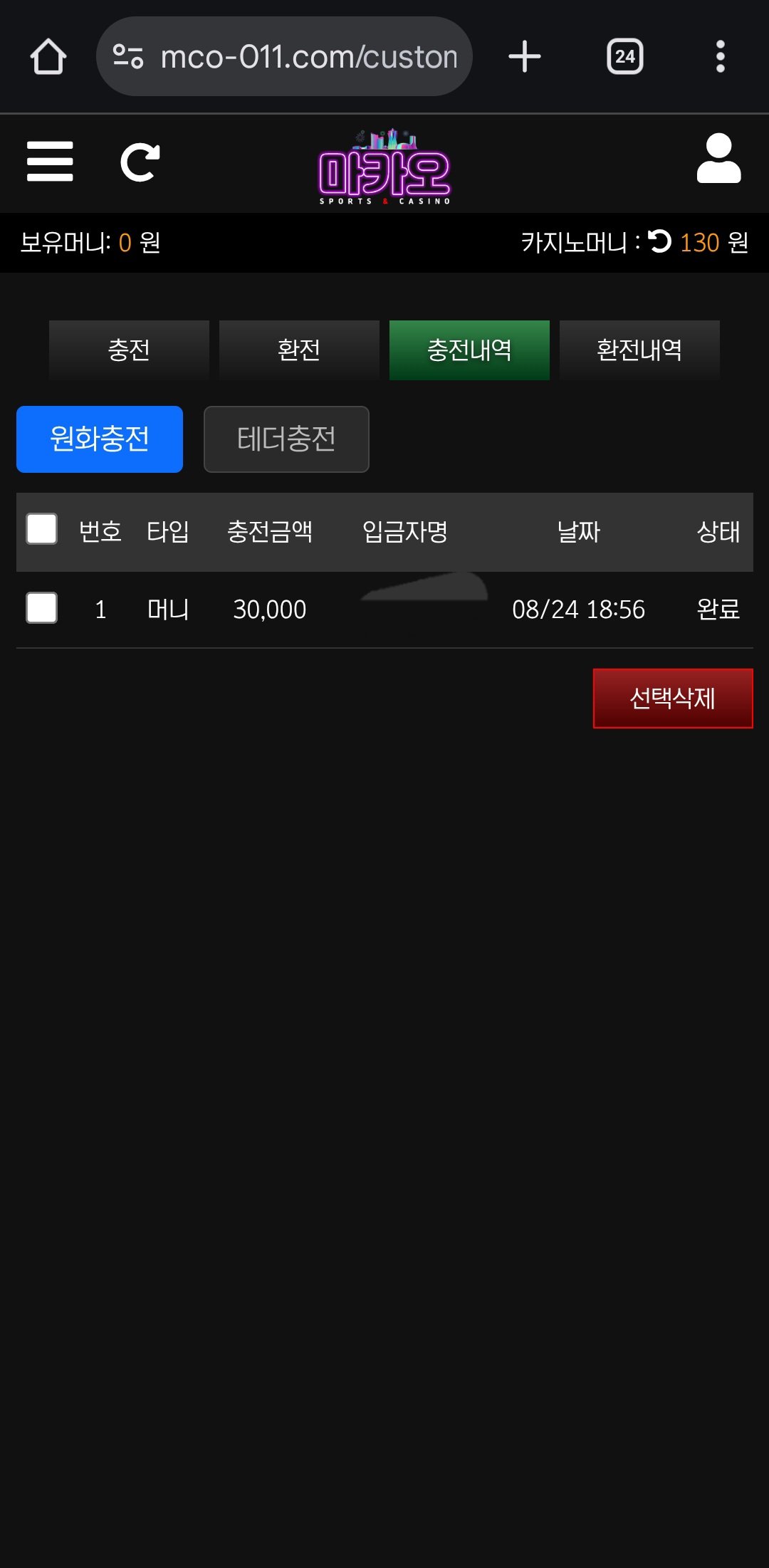Check the box for entry number 1
The image size is (769, 1568).
[x=42, y=608]
